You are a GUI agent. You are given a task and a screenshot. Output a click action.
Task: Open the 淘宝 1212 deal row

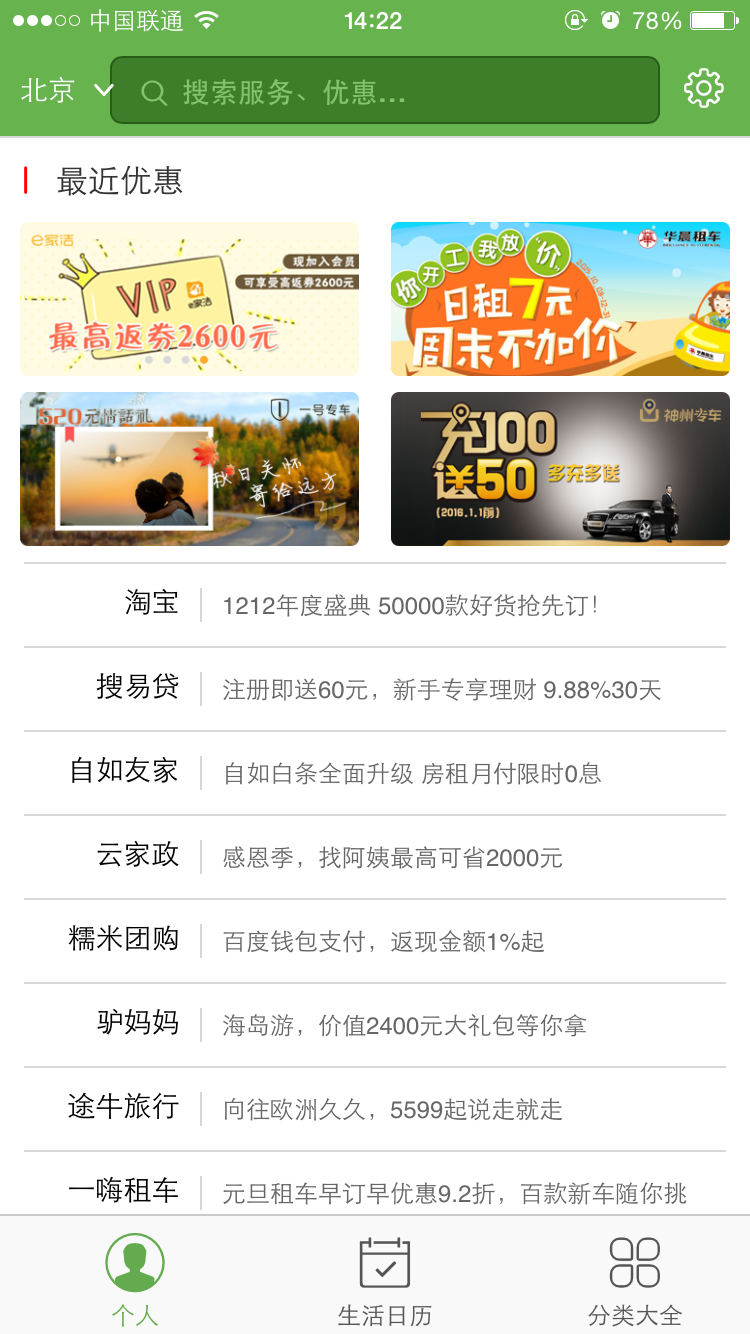pos(375,605)
